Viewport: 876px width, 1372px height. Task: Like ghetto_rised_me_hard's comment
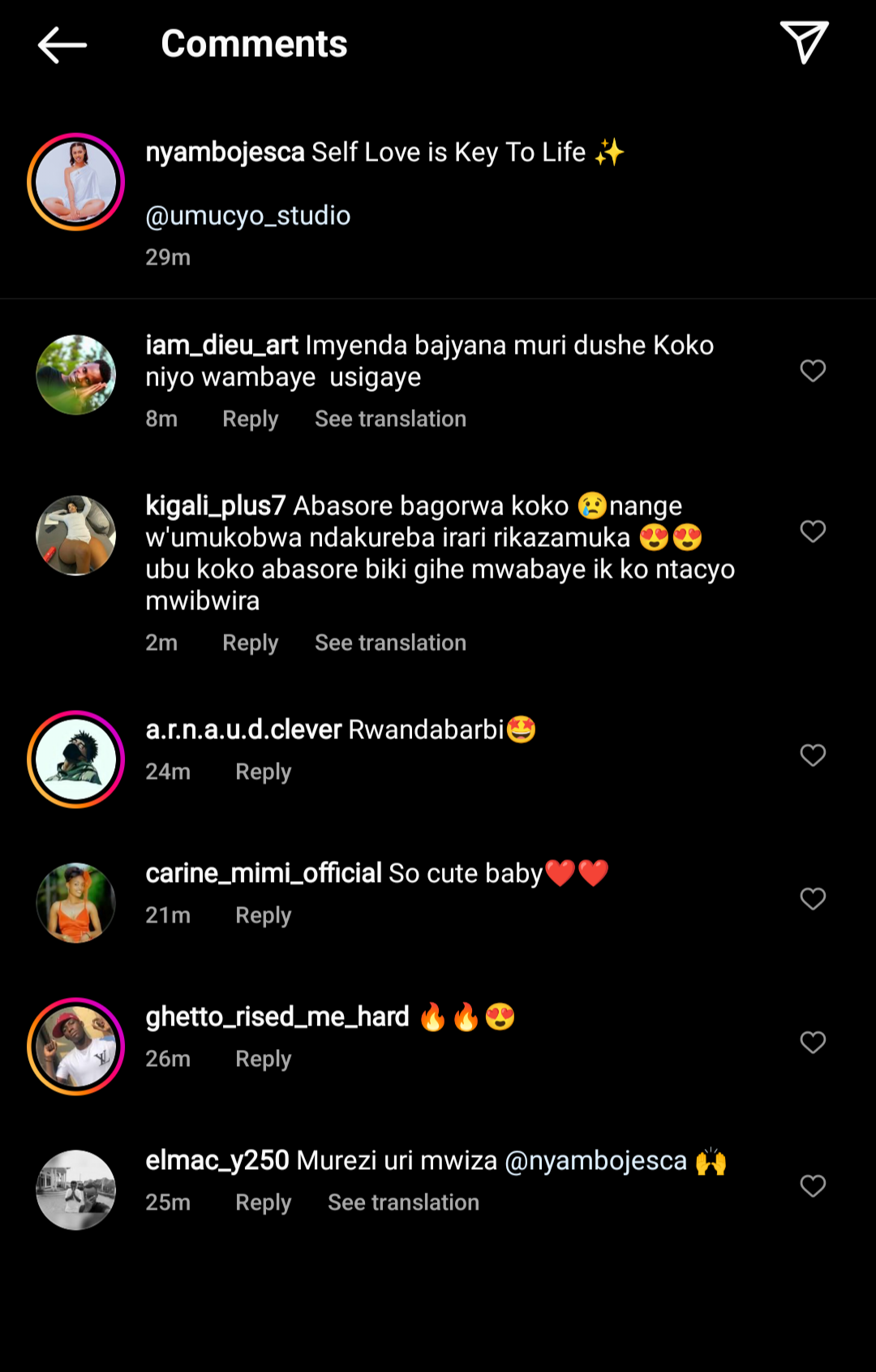tap(813, 1043)
